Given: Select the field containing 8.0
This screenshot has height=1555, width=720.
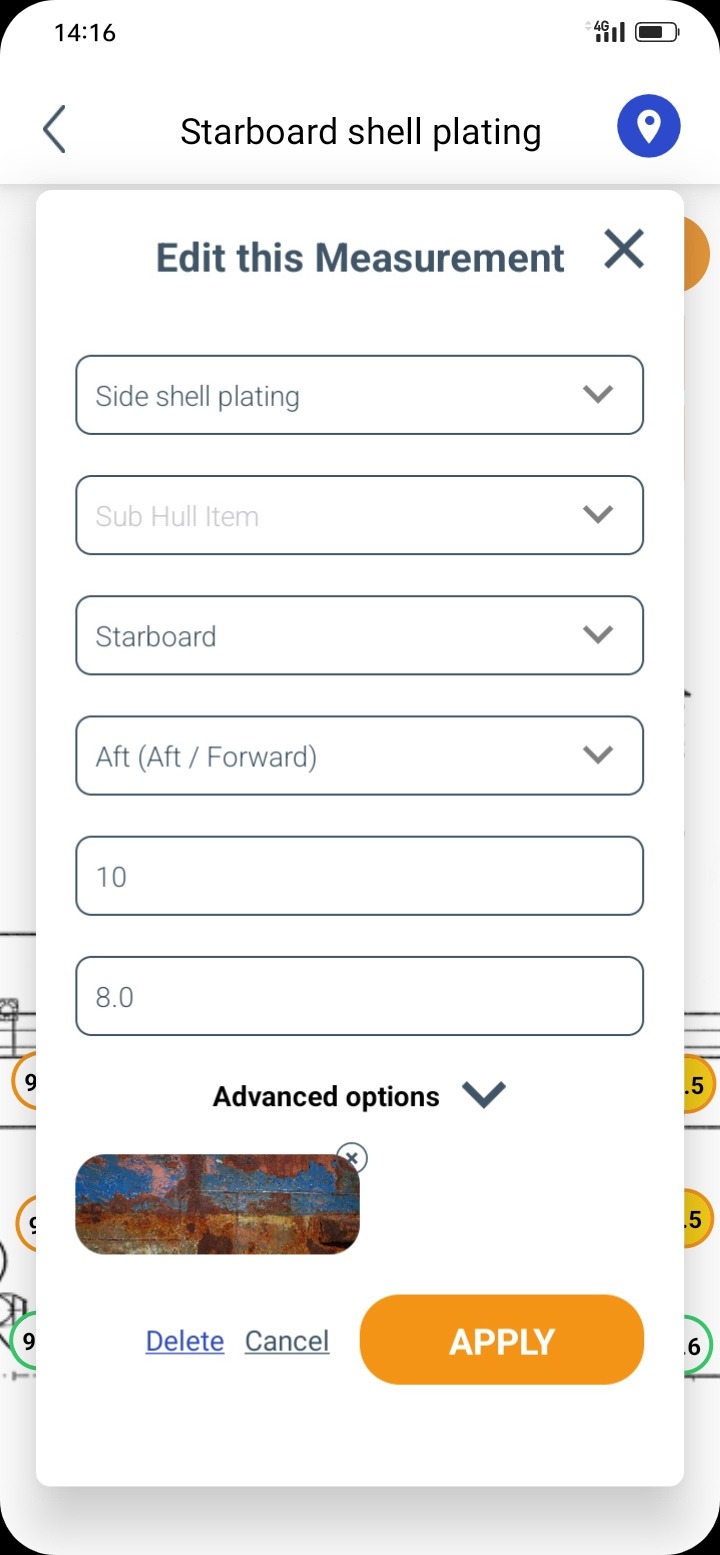Looking at the screenshot, I should (359, 995).
